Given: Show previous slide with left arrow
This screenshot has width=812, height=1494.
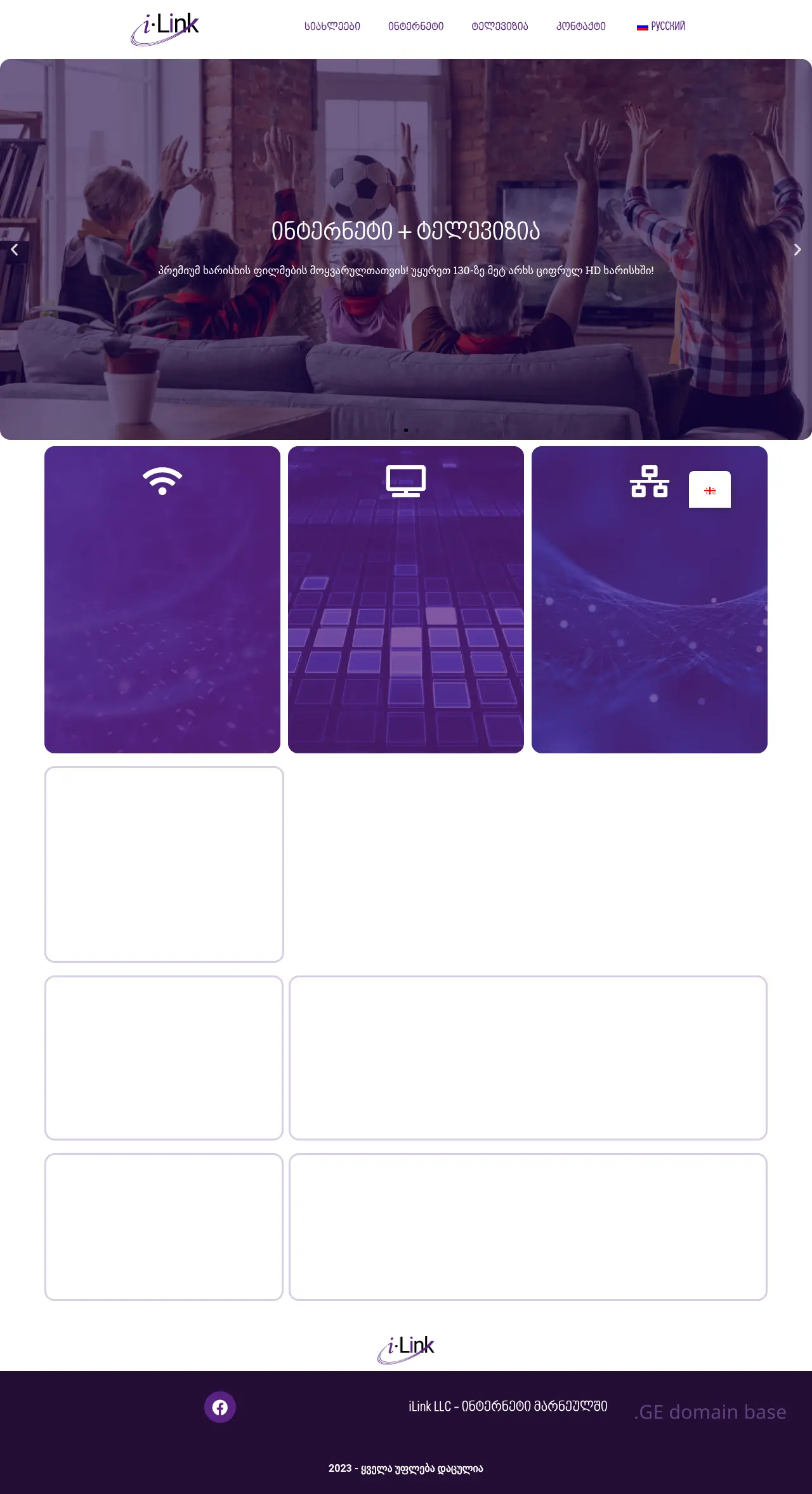Looking at the screenshot, I should [15, 249].
